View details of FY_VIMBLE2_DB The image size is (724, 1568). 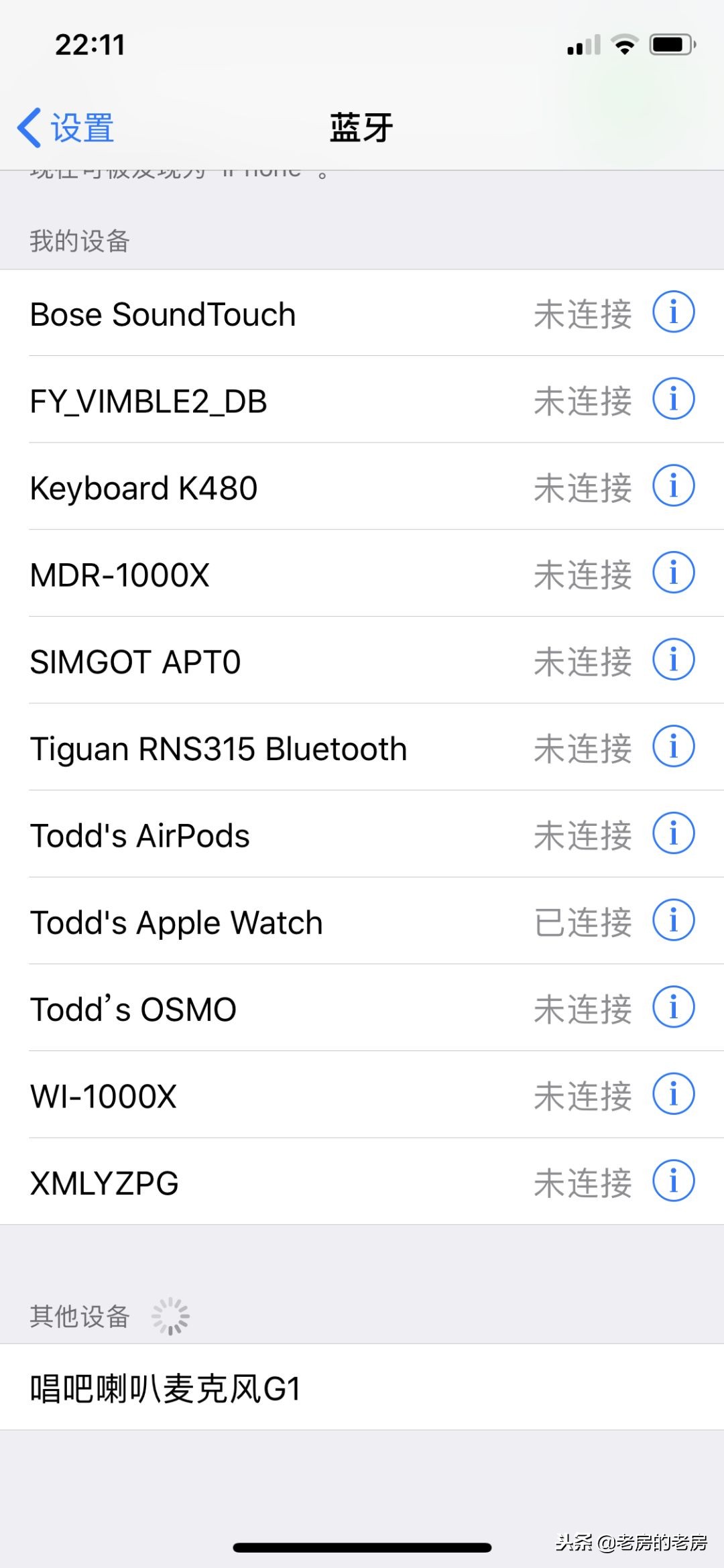tap(674, 399)
